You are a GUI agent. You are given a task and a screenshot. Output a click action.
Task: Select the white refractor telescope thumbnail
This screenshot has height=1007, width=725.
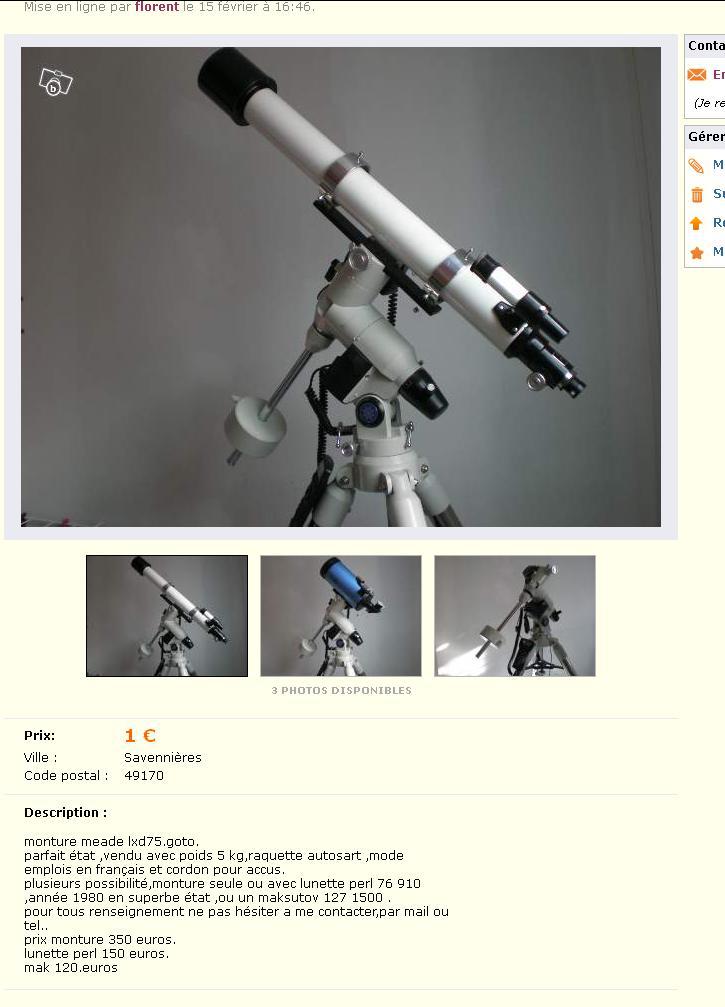[x=167, y=616]
